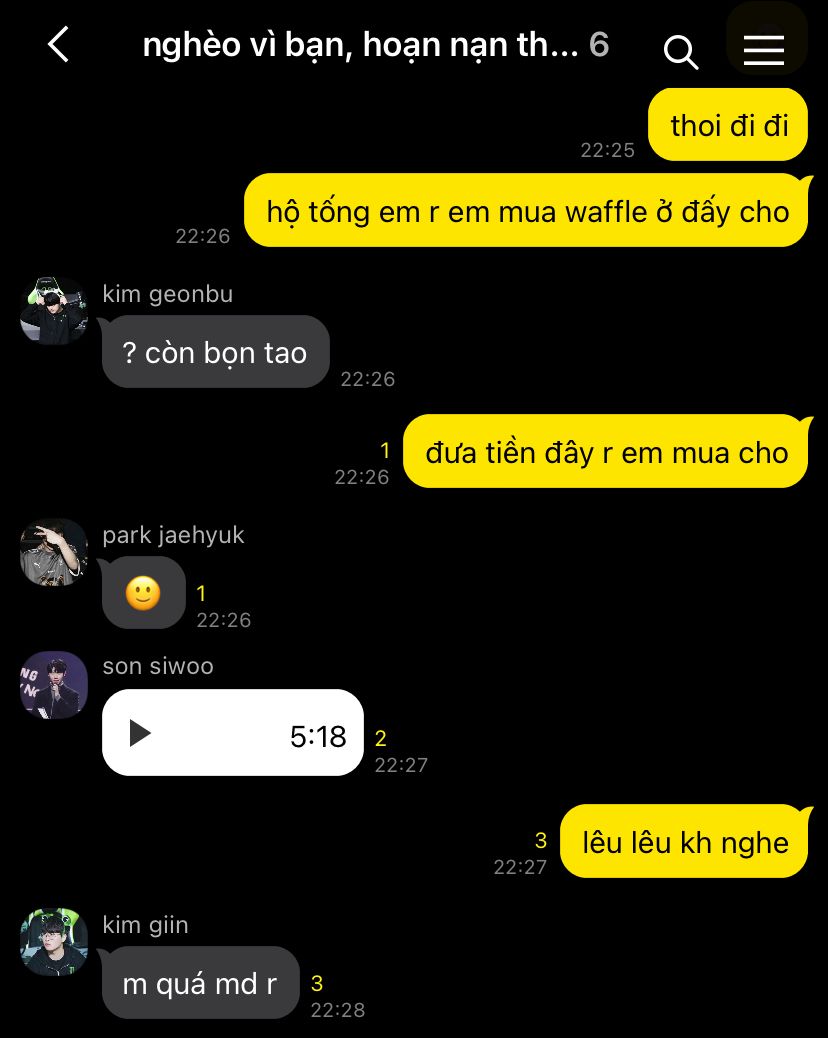Viewport: 828px width, 1038px height.
Task: Tap kim giin's profile picture
Action: pyautogui.click(x=54, y=942)
